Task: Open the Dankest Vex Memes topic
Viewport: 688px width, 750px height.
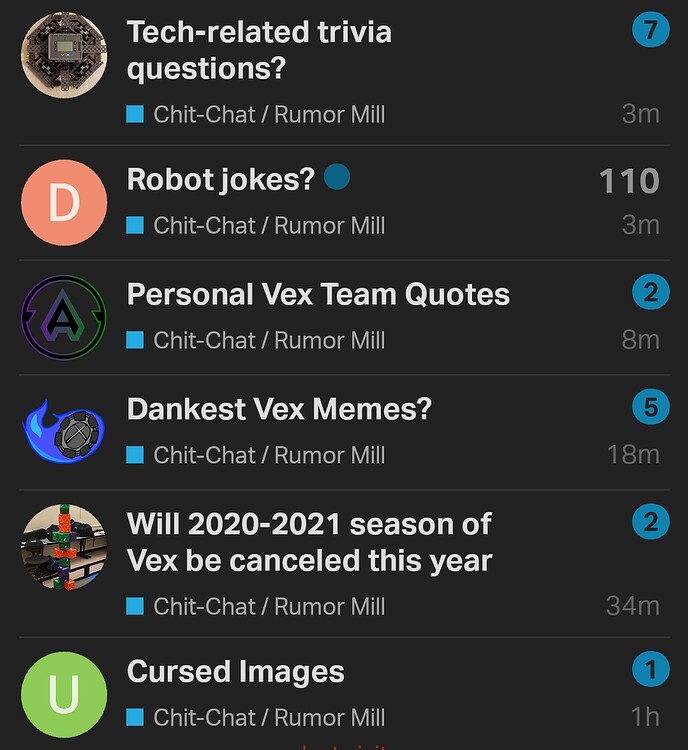Action: click(x=278, y=409)
